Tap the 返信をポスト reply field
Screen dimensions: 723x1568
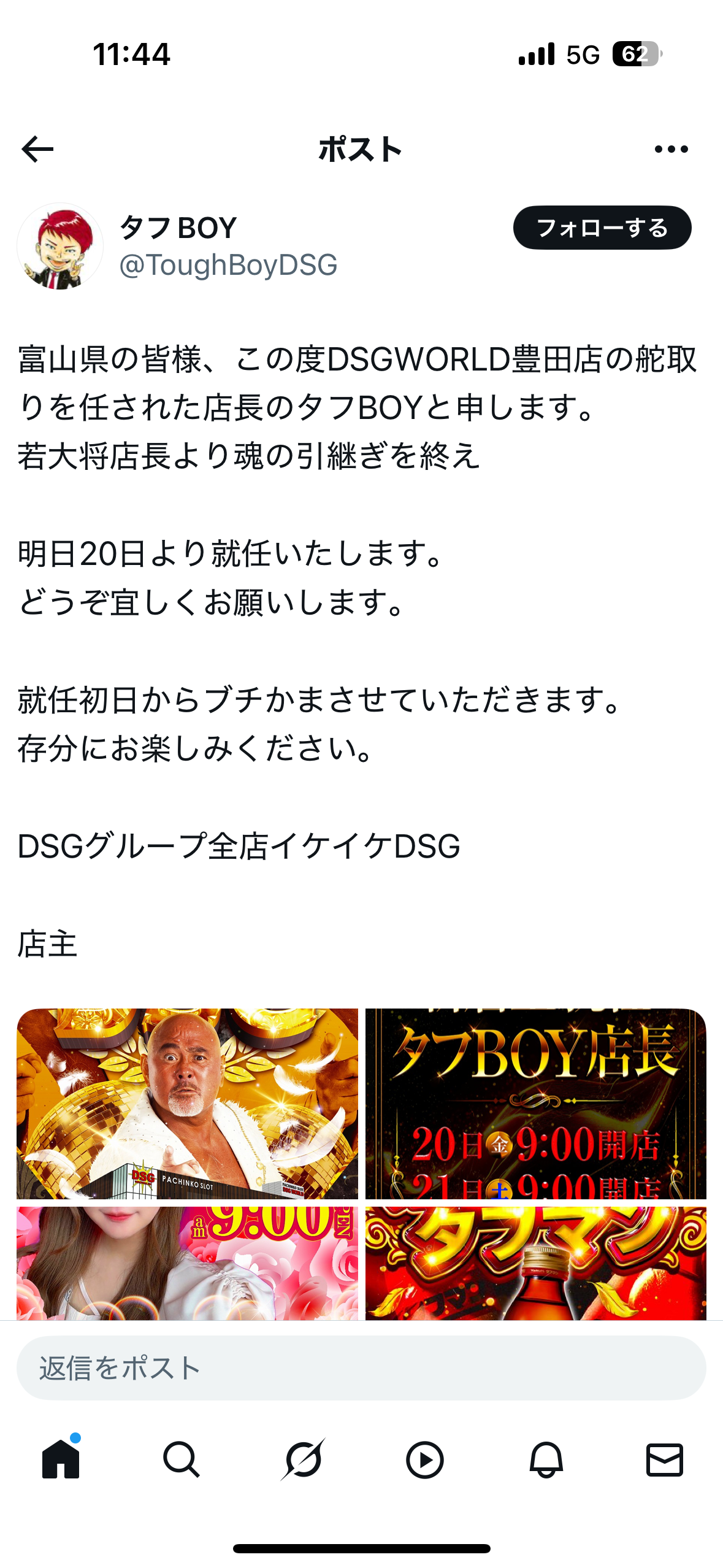(x=361, y=1368)
